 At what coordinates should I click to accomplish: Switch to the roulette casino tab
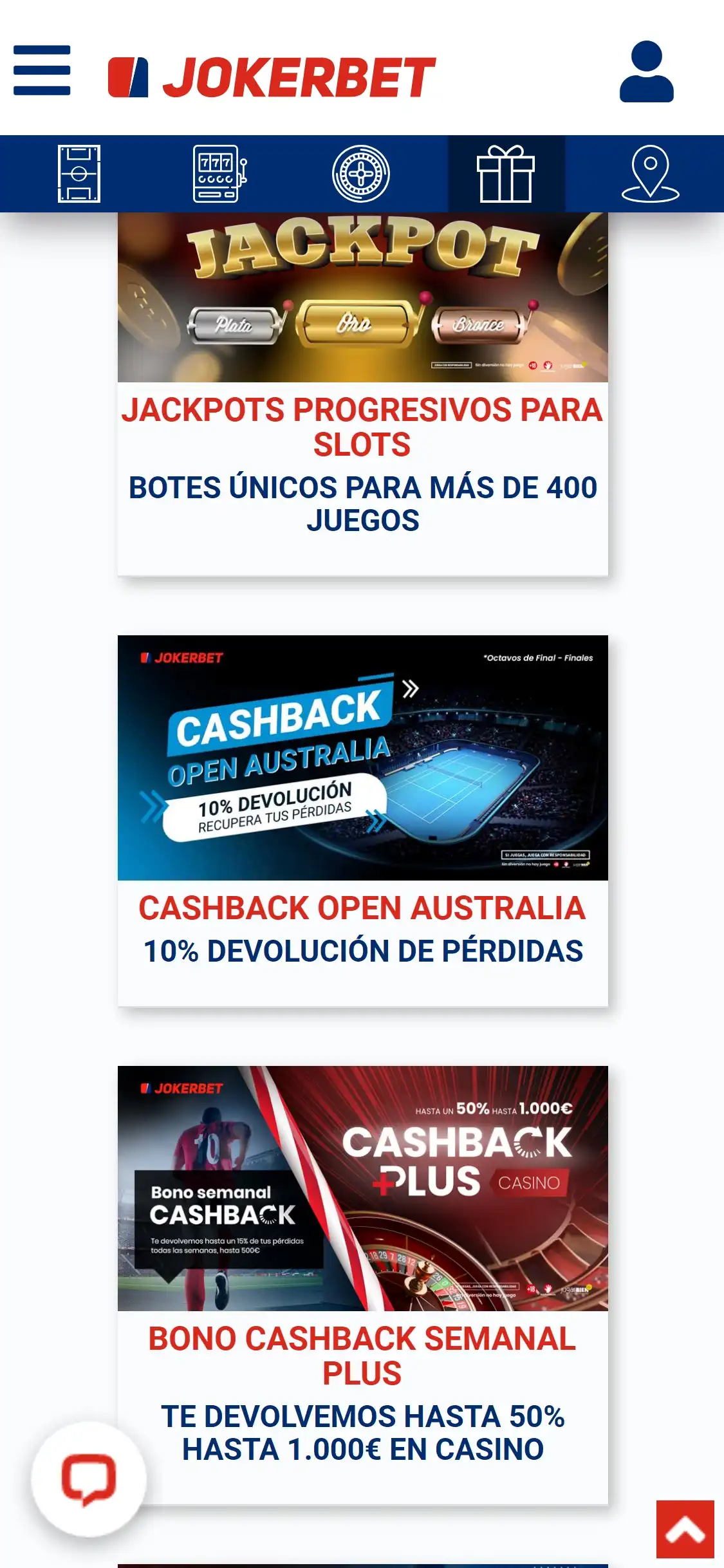pyautogui.click(x=361, y=174)
